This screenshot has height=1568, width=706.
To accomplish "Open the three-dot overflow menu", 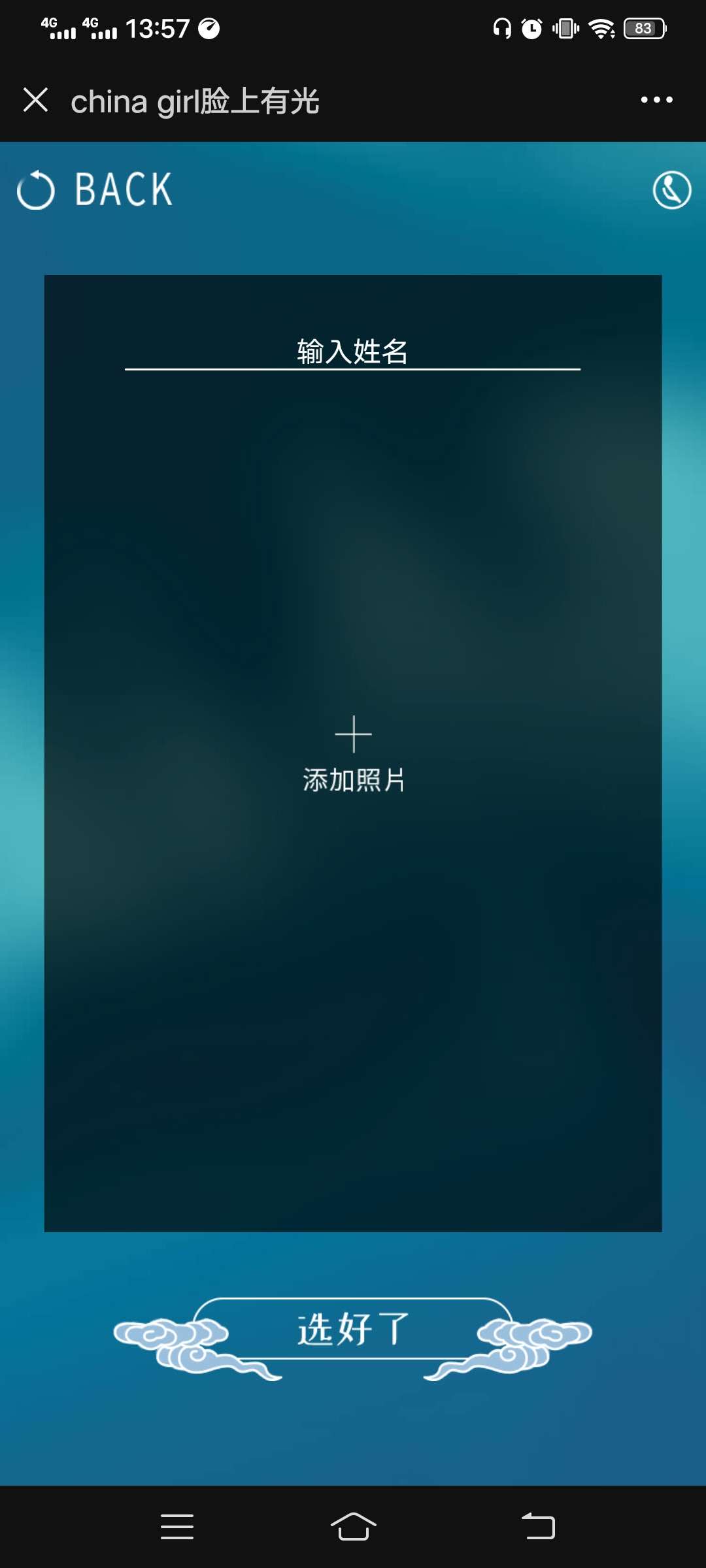I will (x=656, y=100).
